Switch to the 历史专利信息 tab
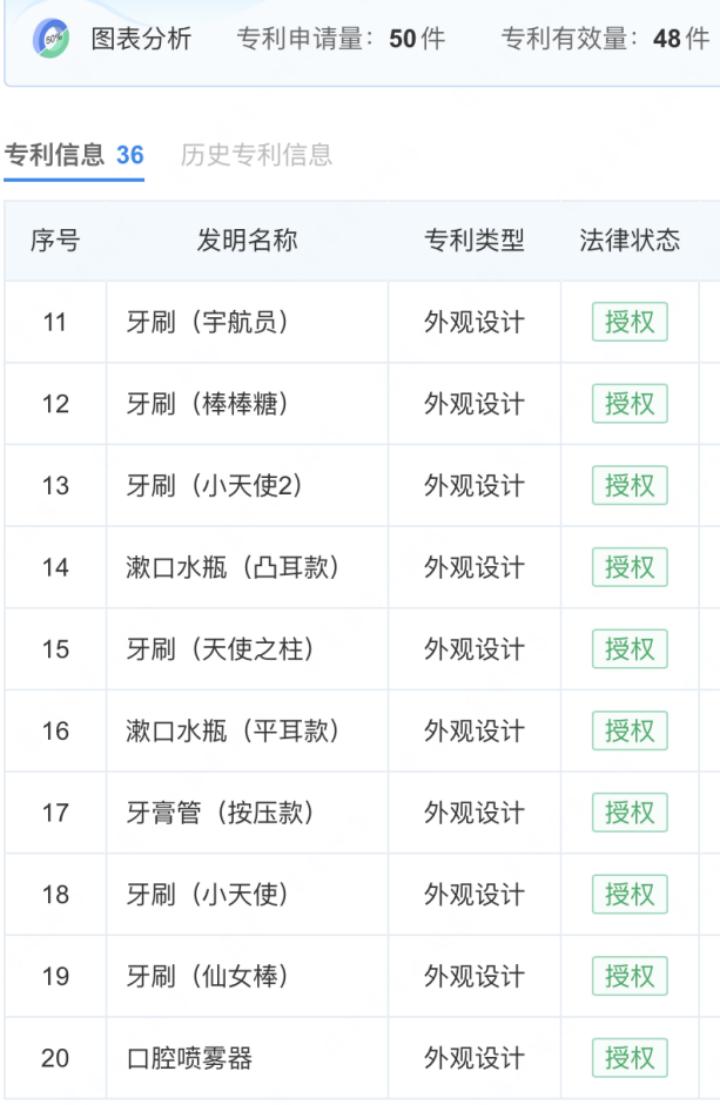Viewport: 720px width, 1105px height. click(x=256, y=154)
